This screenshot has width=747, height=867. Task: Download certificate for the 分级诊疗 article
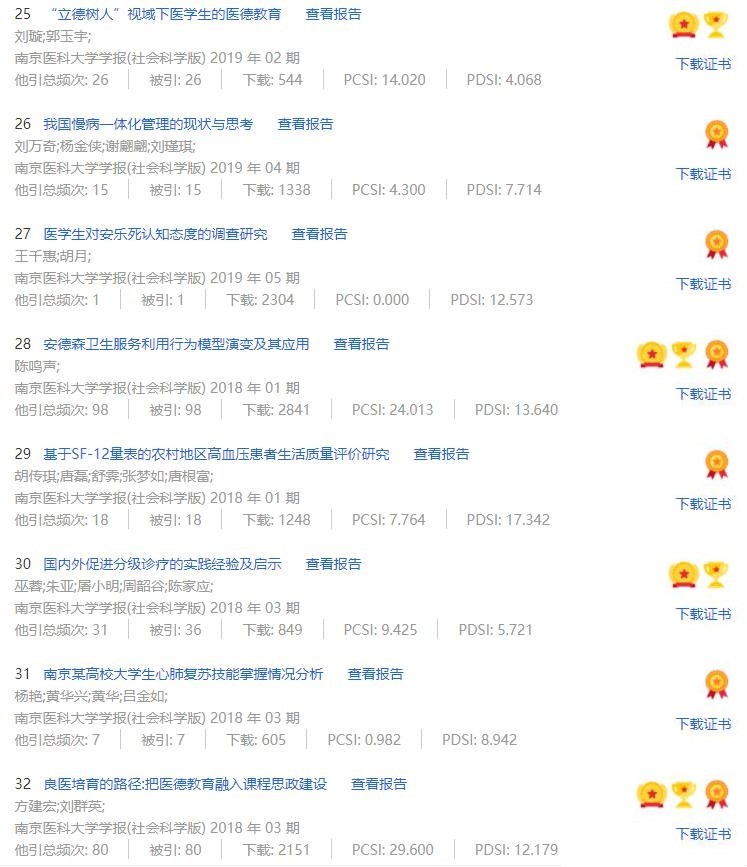pyautogui.click(x=703, y=614)
